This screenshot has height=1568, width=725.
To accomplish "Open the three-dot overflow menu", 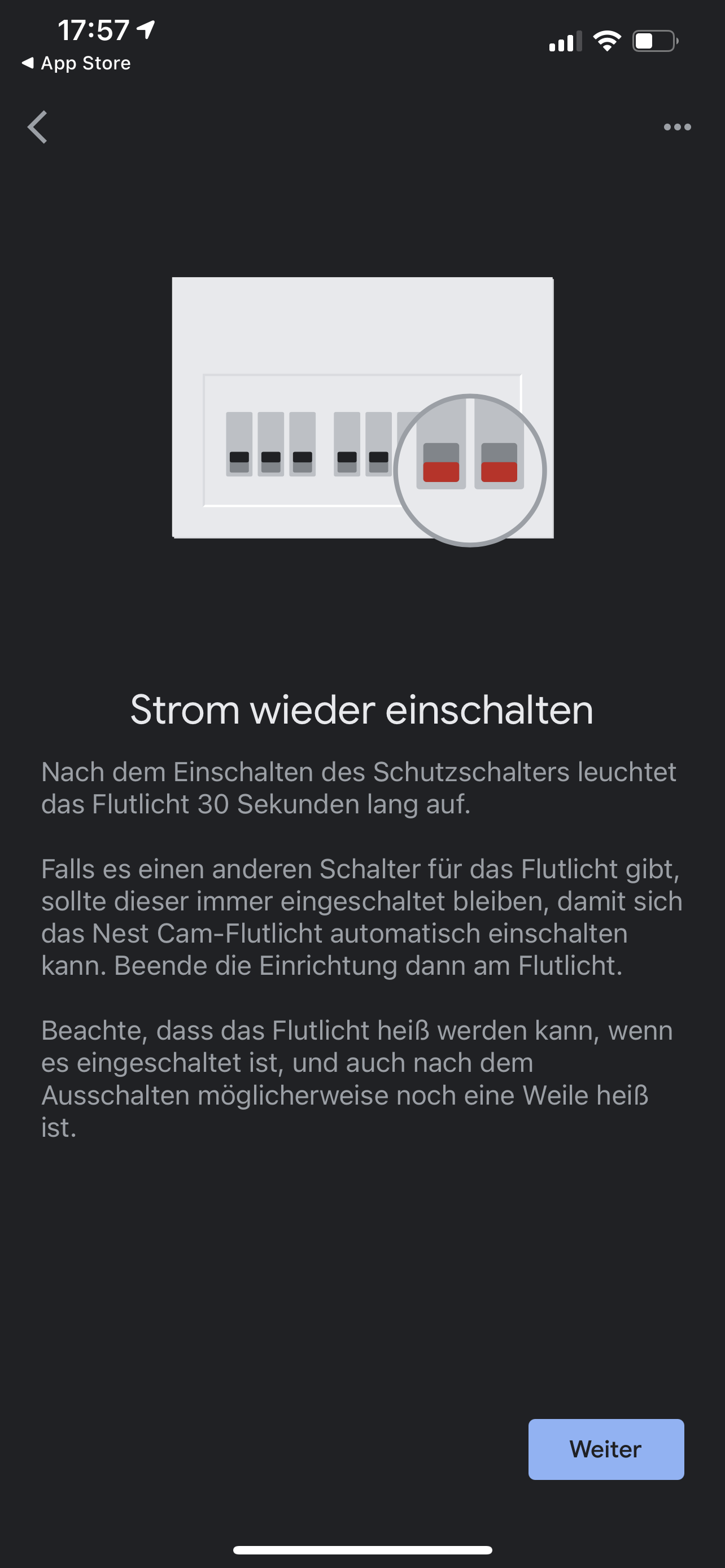I will coord(677,127).
